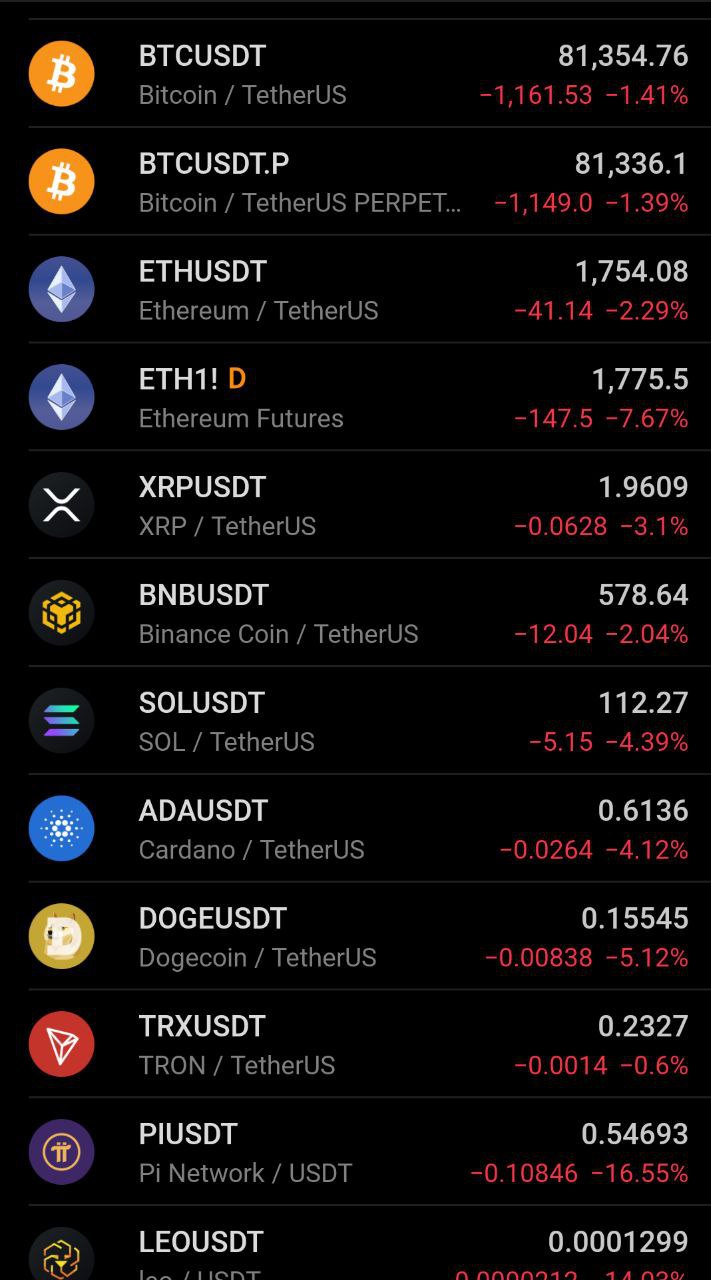Open ADAUSDT Cardano / TetherUS

355,828
